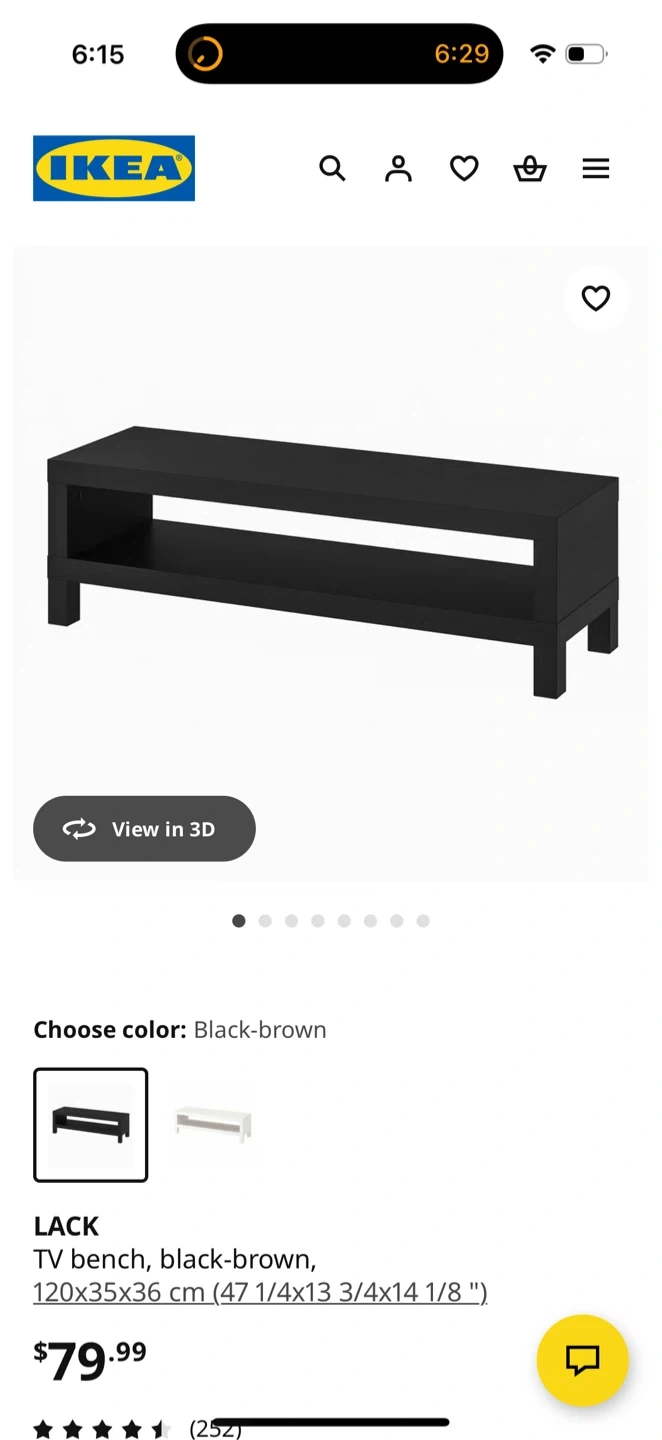Open the hamburger menu
Screen dimensions: 662x1440
tap(596, 169)
